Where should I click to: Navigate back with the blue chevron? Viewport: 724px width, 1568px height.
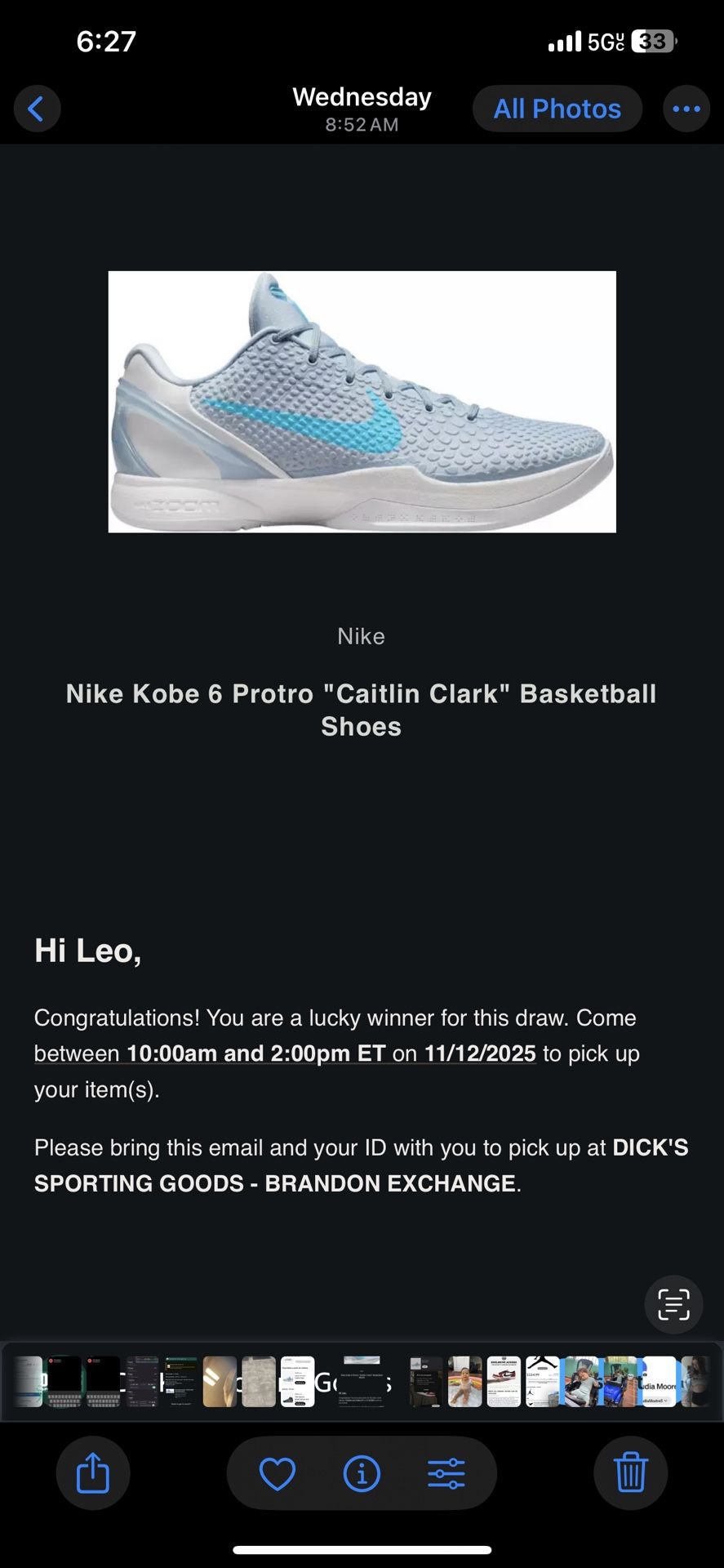[38, 108]
